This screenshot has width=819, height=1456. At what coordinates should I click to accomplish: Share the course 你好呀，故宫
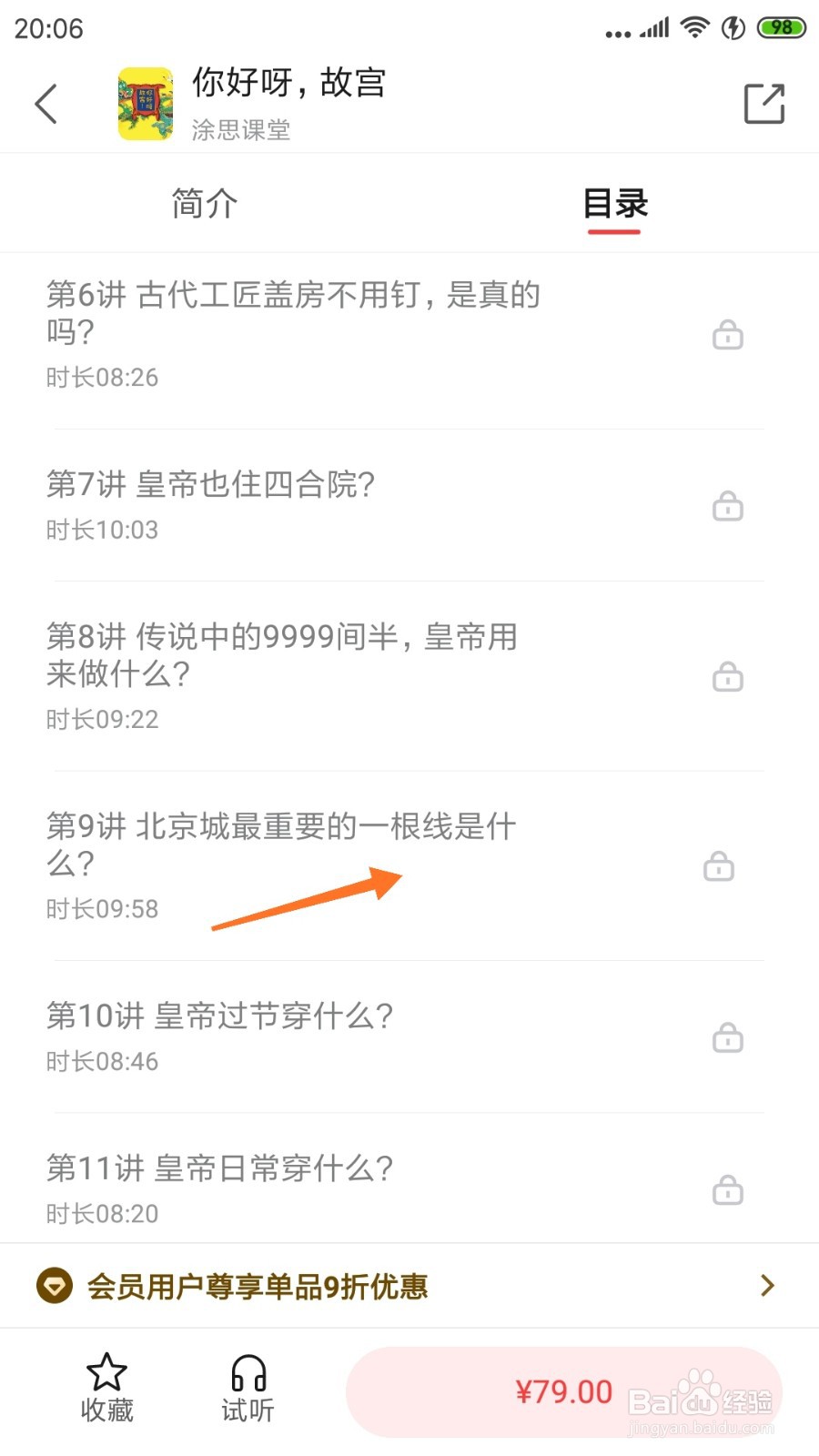(763, 104)
